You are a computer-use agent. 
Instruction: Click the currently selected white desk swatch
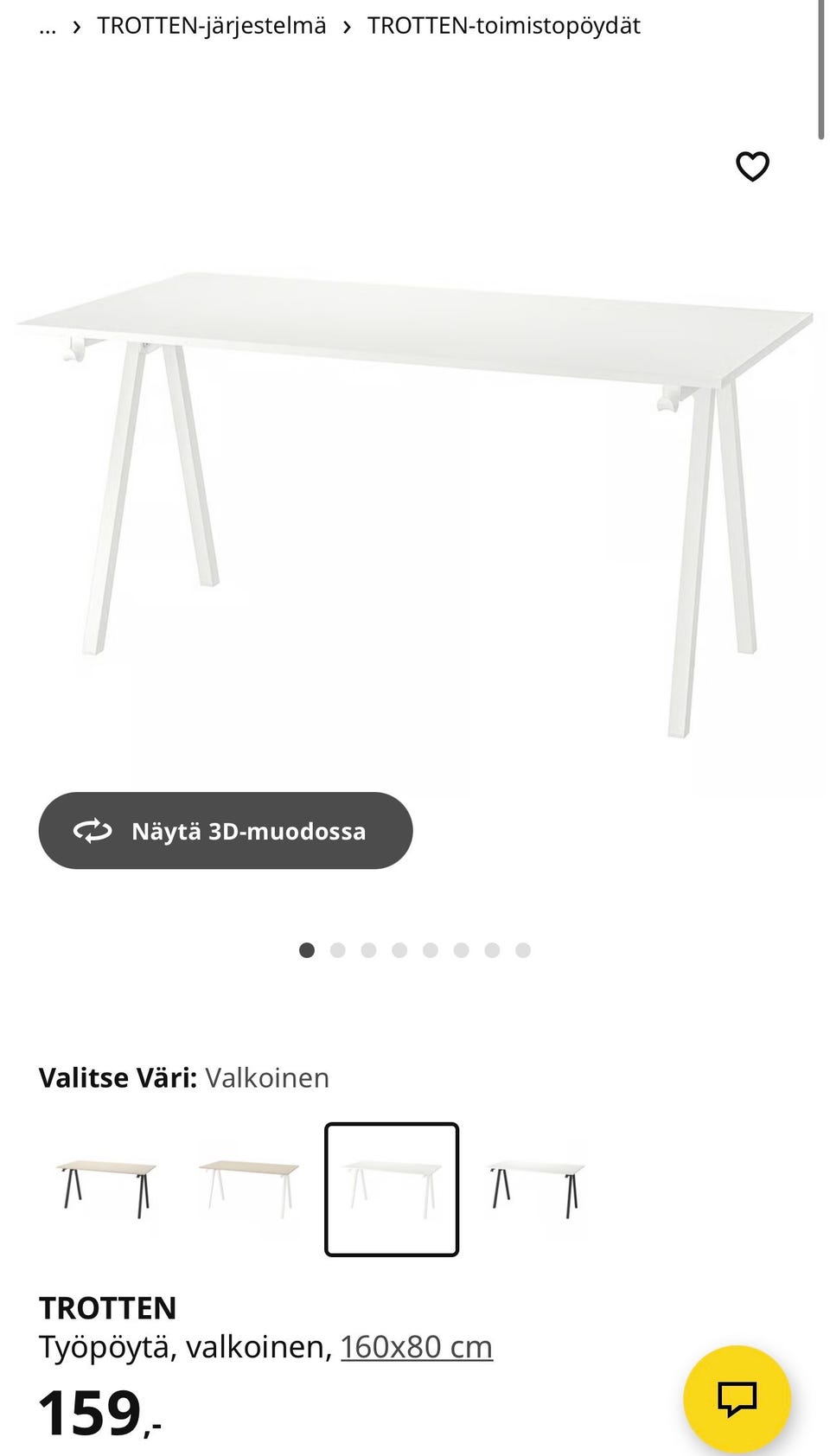(x=391, y=1189)
